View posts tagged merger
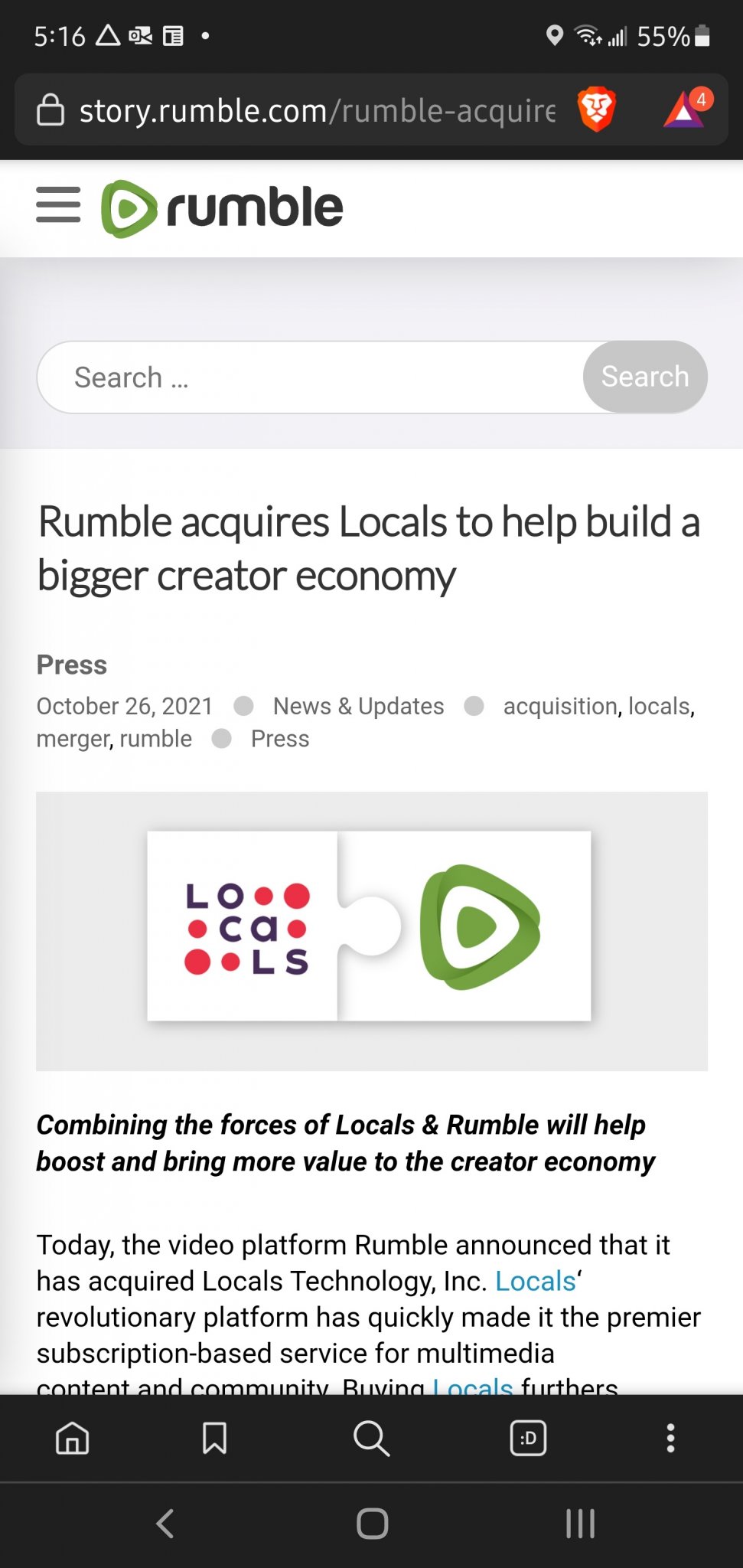The height and width of the screenshot is (1568, 743). (73, 739)
